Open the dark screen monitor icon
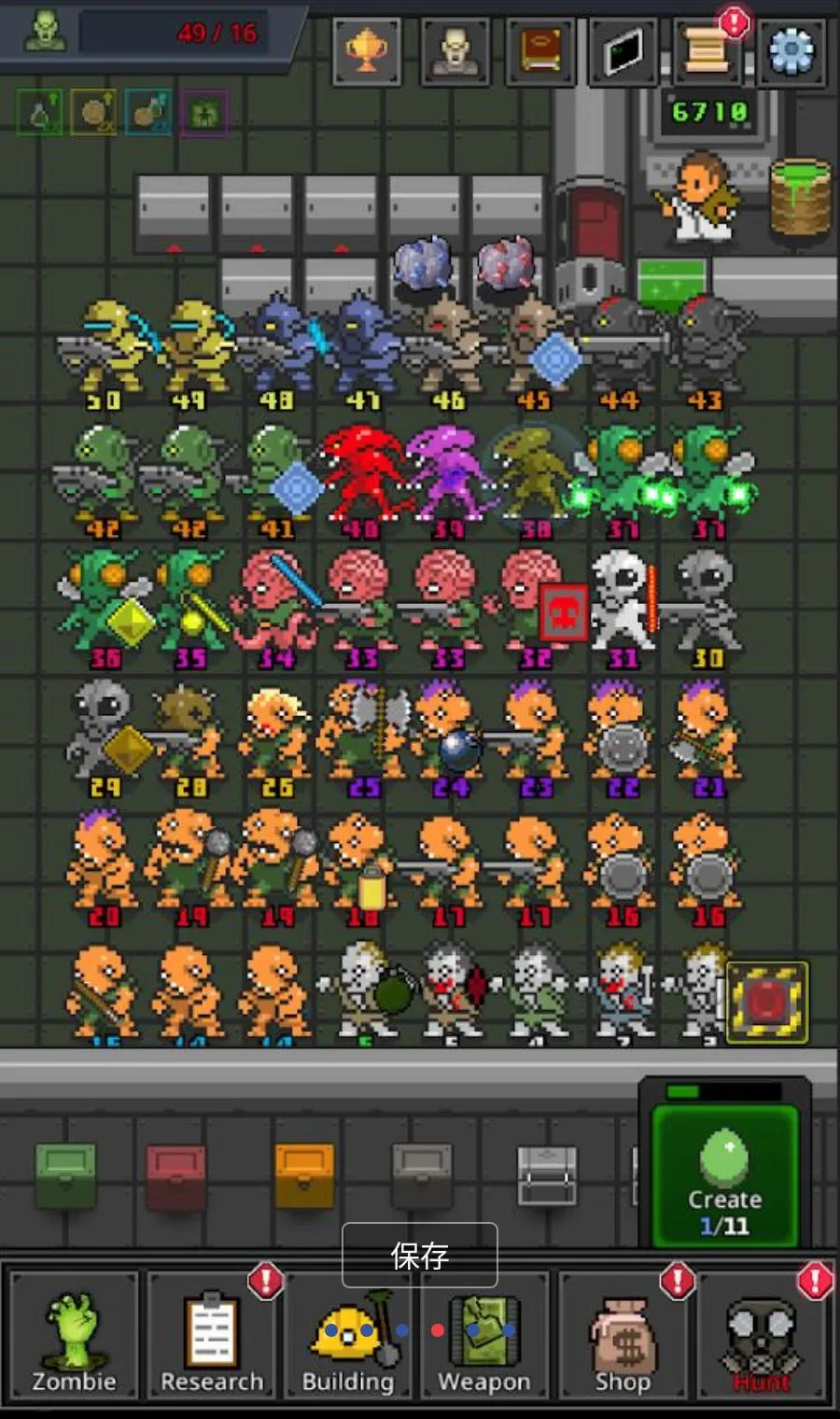The width and height of the screenshot is (840, 1419). [x=623, y=51]
